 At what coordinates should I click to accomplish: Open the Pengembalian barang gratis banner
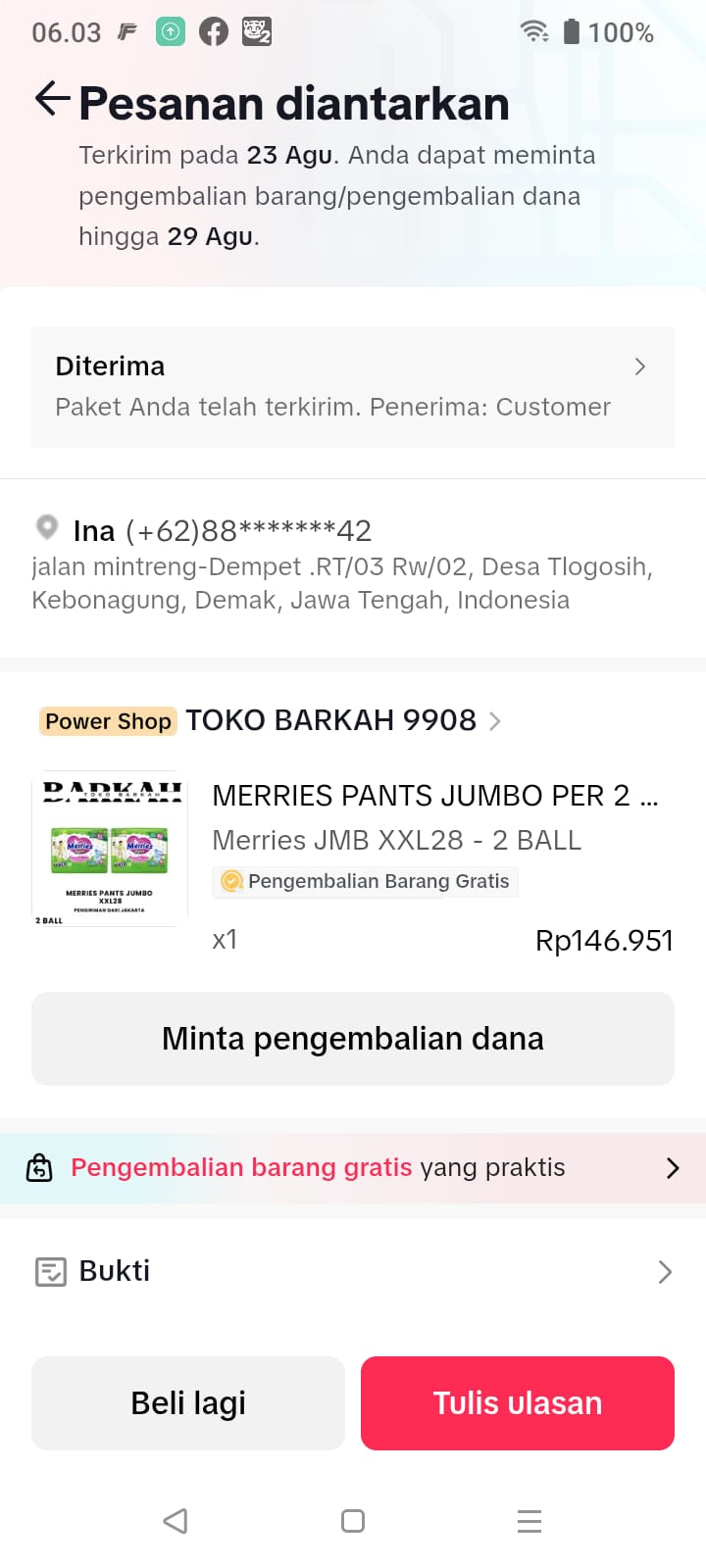[353, 1167]
